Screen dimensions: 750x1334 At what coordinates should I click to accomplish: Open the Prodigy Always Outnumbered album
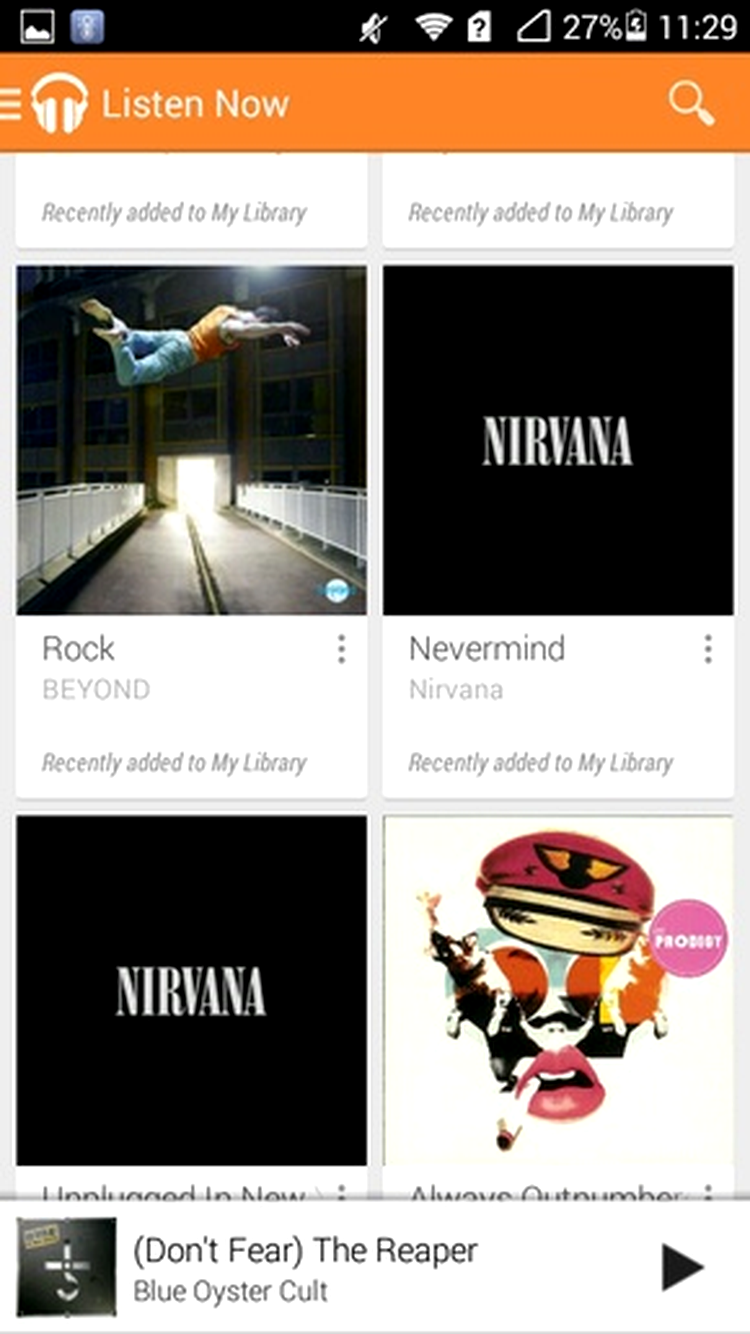558,990
